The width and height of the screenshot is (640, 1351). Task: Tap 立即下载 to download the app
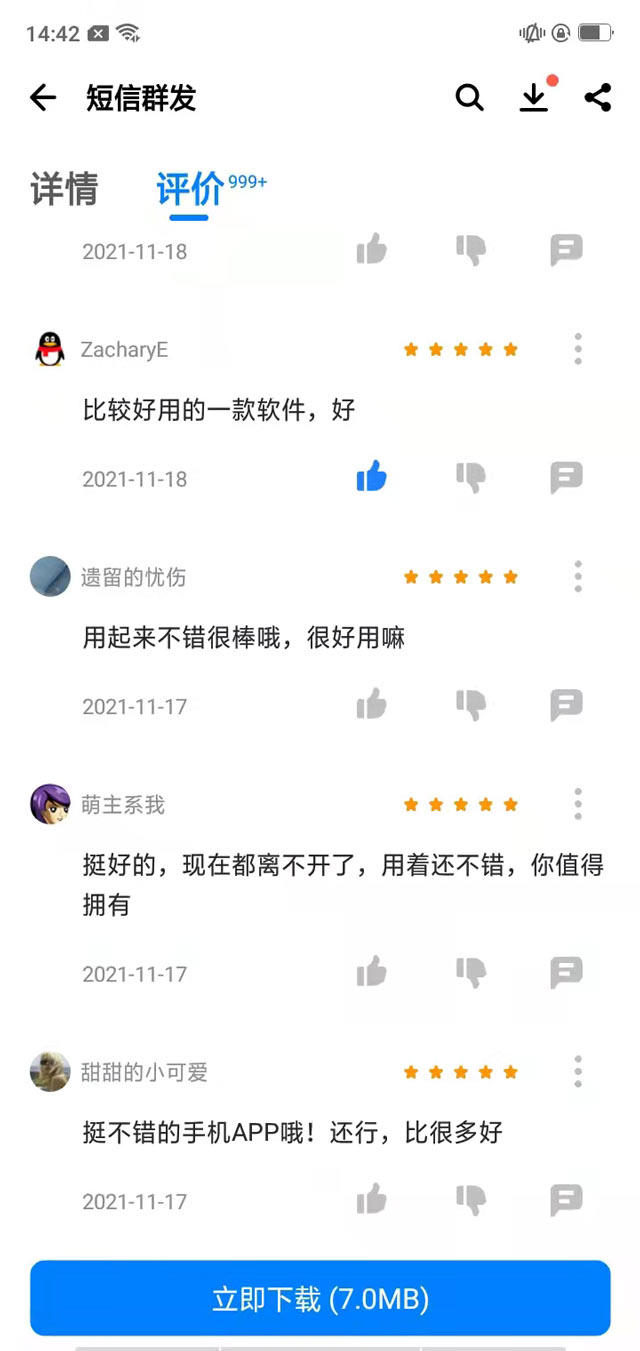coord(320,1298)
